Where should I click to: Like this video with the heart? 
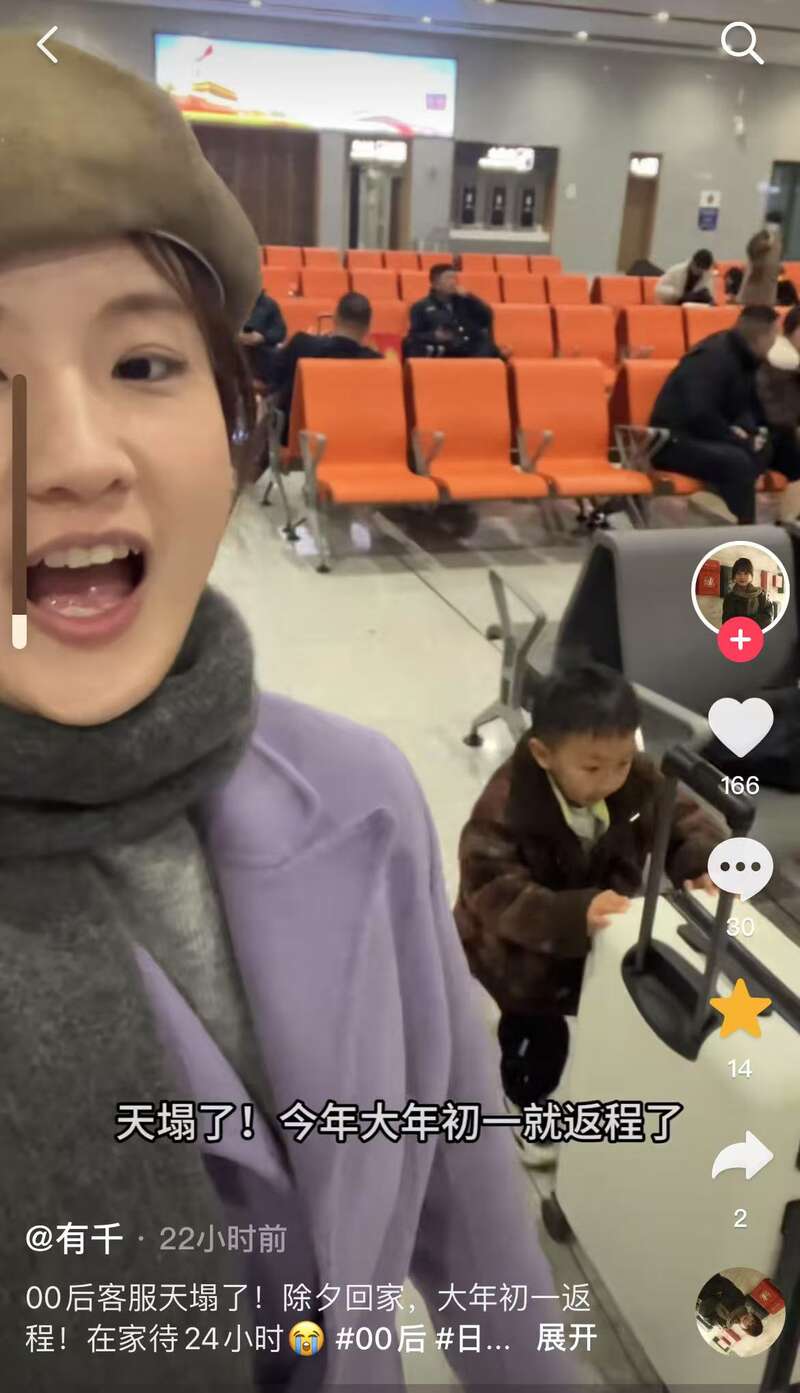pyautogui.click(x=740, y=727)
